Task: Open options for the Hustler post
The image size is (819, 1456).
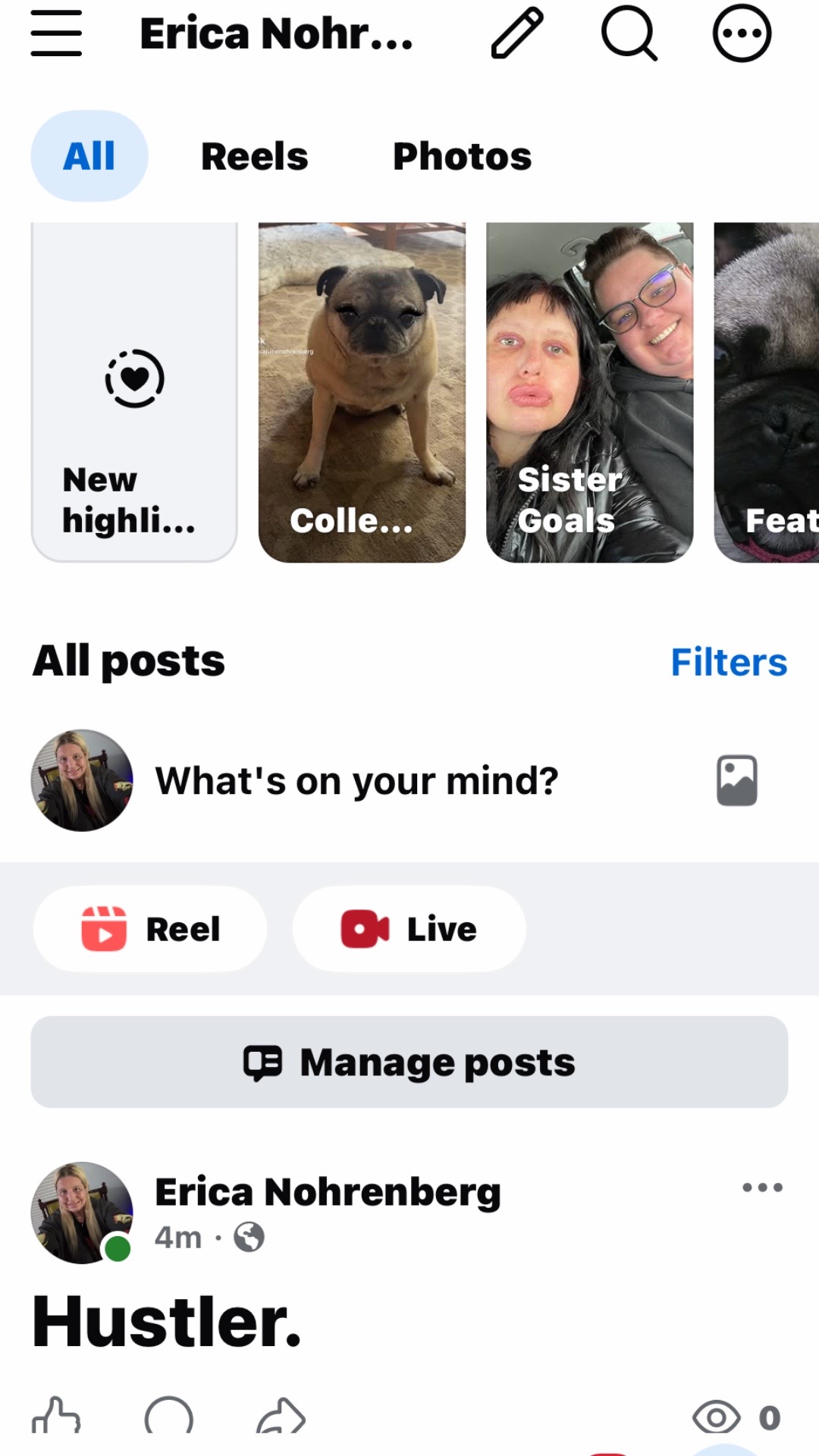Action: 762,1188
